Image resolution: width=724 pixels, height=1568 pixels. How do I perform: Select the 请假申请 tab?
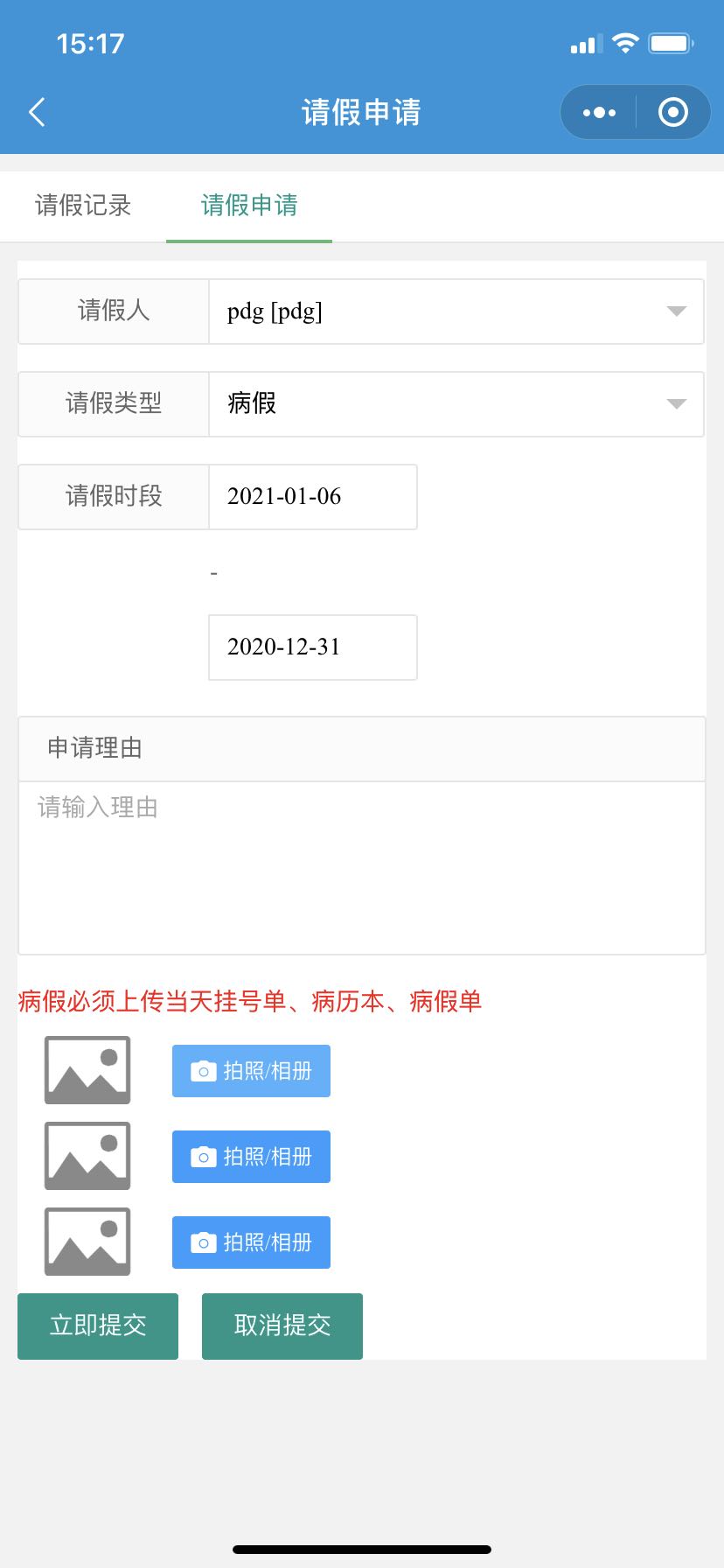(x=249, y=206)
